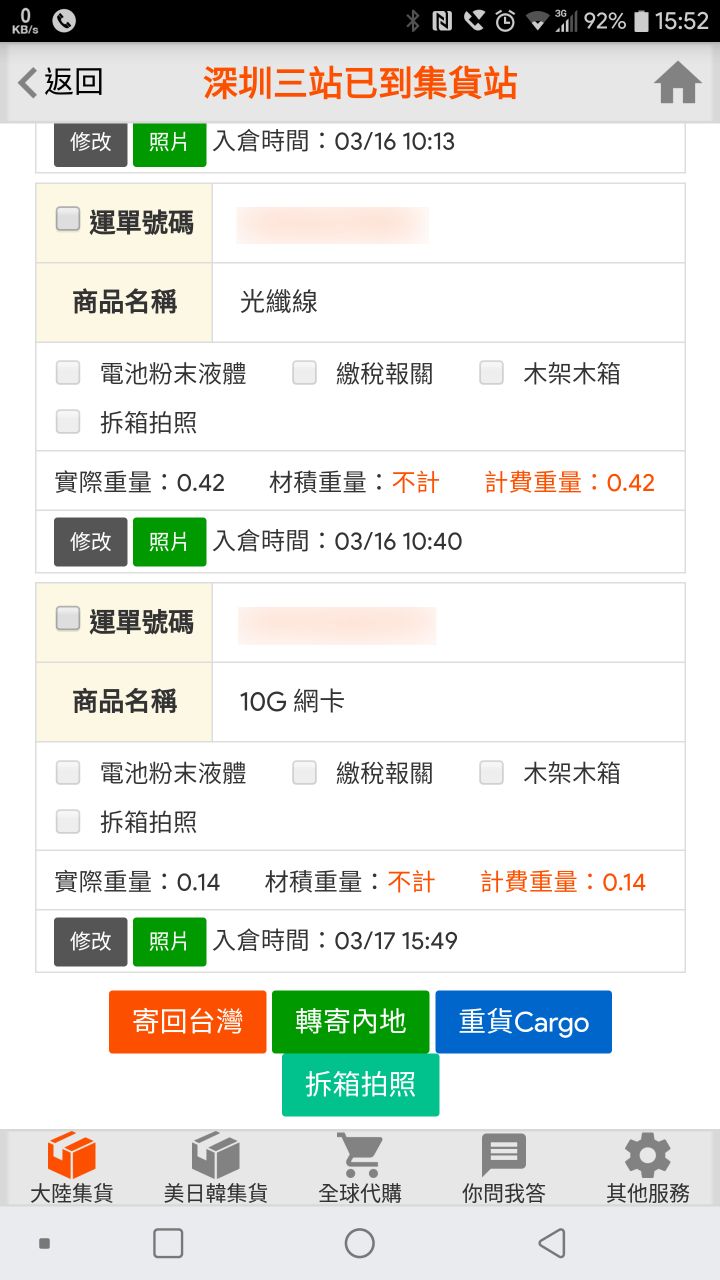Screen dimensions: 720x1280
Task: Select the 運單號碼 checkbox for 光纖線
Action: [x=68, y=219]
